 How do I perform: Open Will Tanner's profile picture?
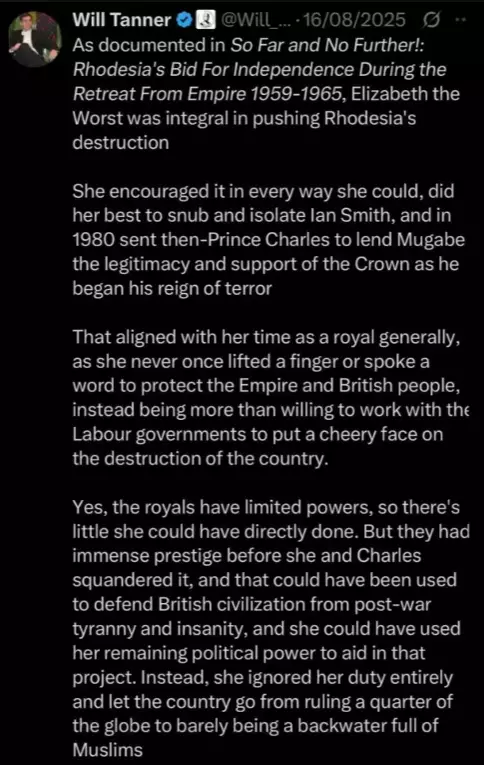click(x=35, y=39)
